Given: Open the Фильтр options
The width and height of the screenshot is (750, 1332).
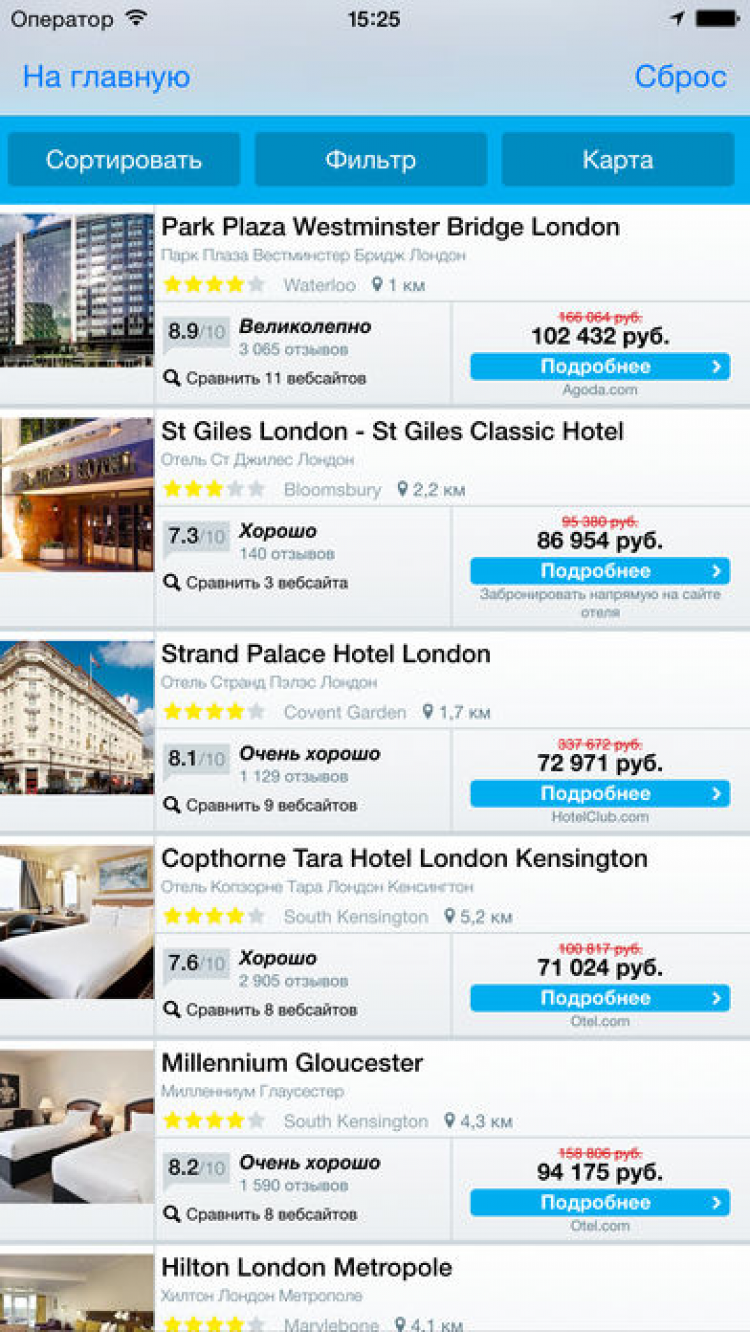Looking at the screenshot, I should 371,160.
